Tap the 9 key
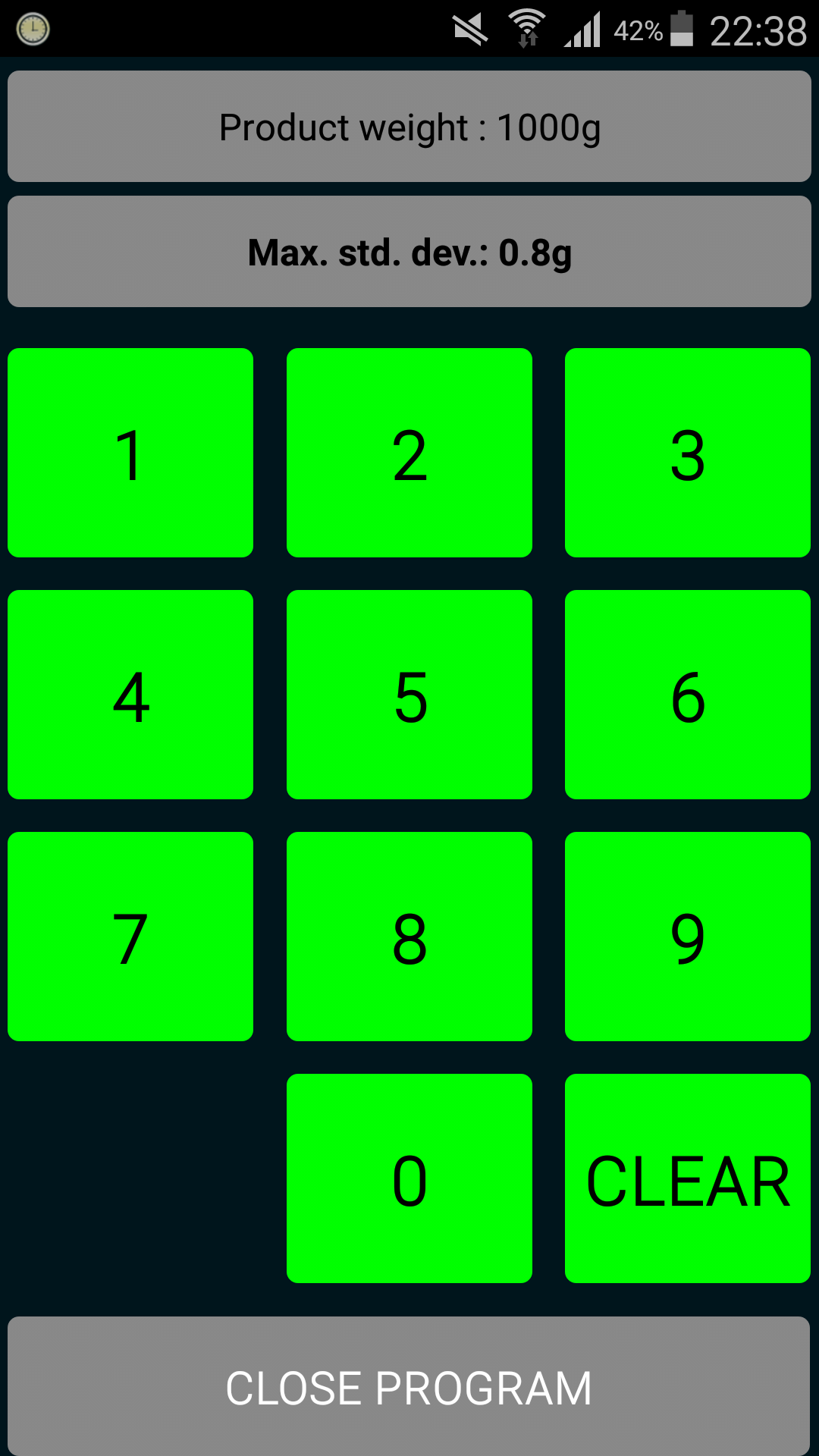The height and width of the screenshot is (1456, 819). click(x=688, y=937)
